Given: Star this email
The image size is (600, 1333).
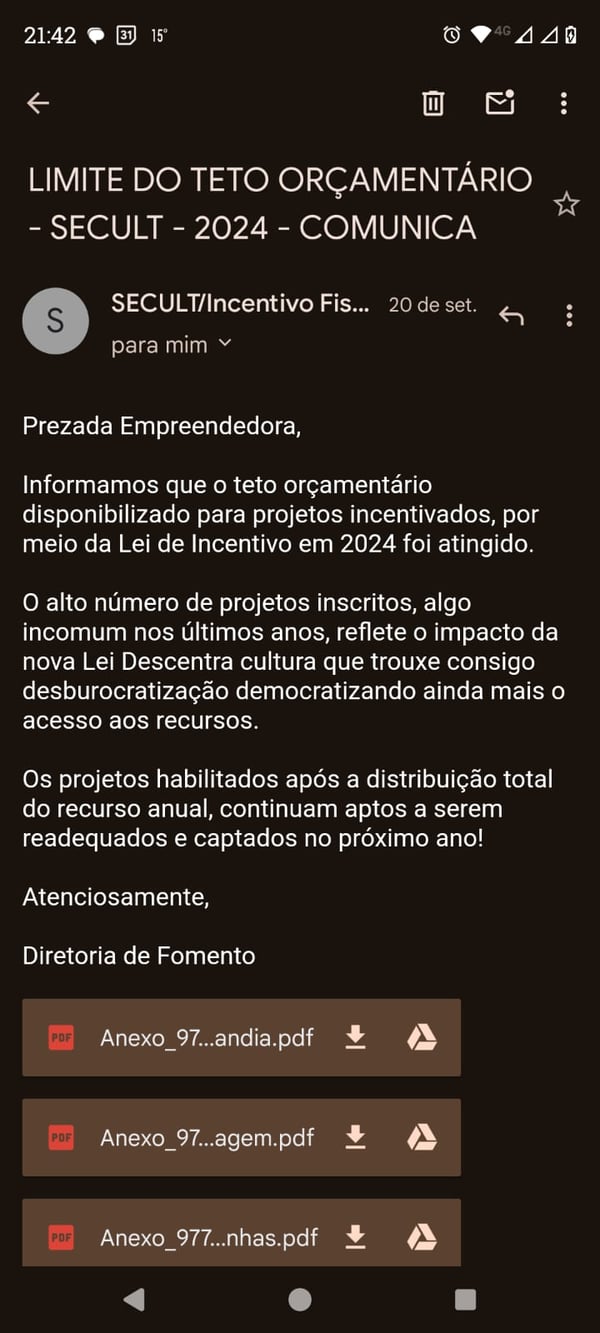Looking at the screenshot, I should [566, 205].
